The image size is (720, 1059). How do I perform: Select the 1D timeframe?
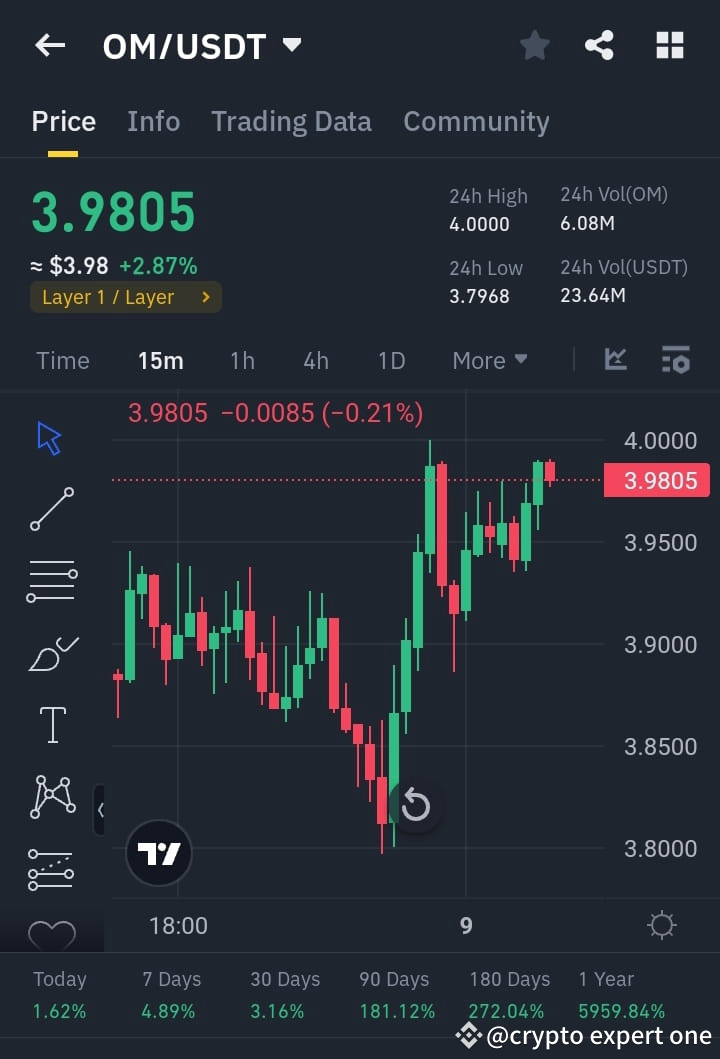391,360
